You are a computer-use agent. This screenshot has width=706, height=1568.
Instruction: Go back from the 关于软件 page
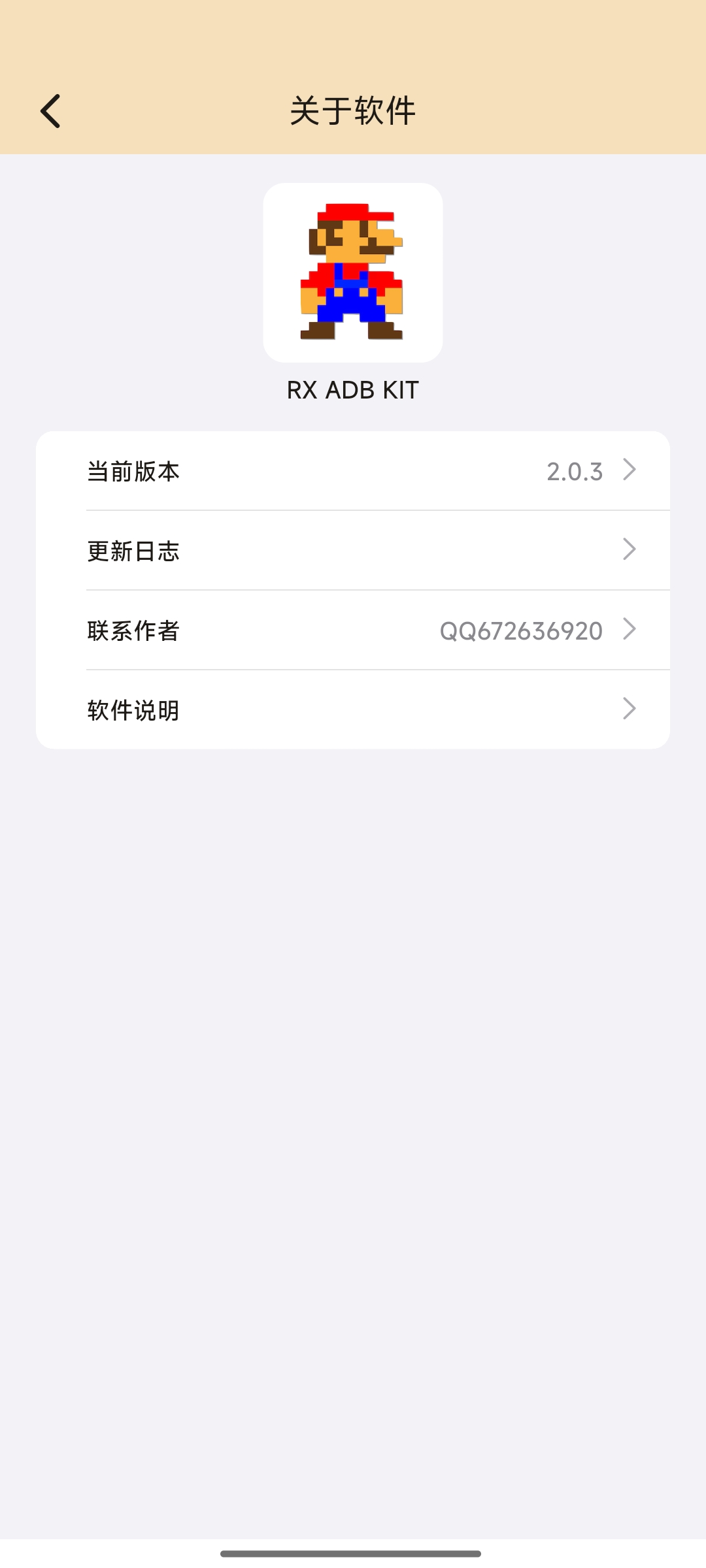(x=51, y=111)
